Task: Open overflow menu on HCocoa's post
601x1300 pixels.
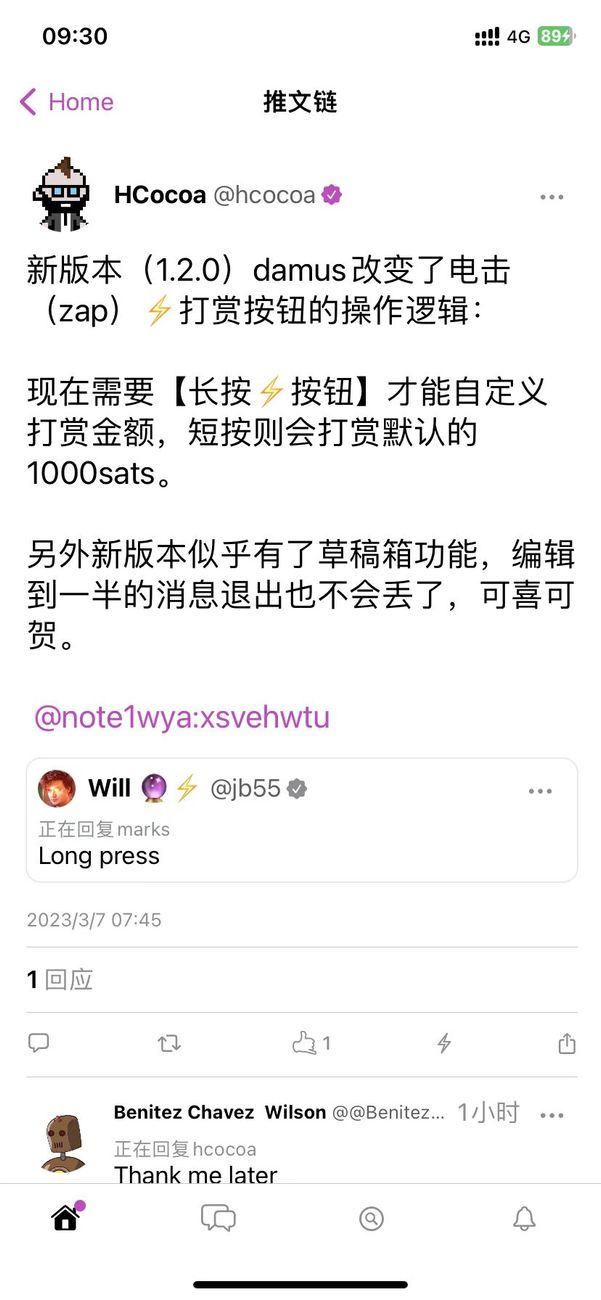Action: click(x=552, y=197)
